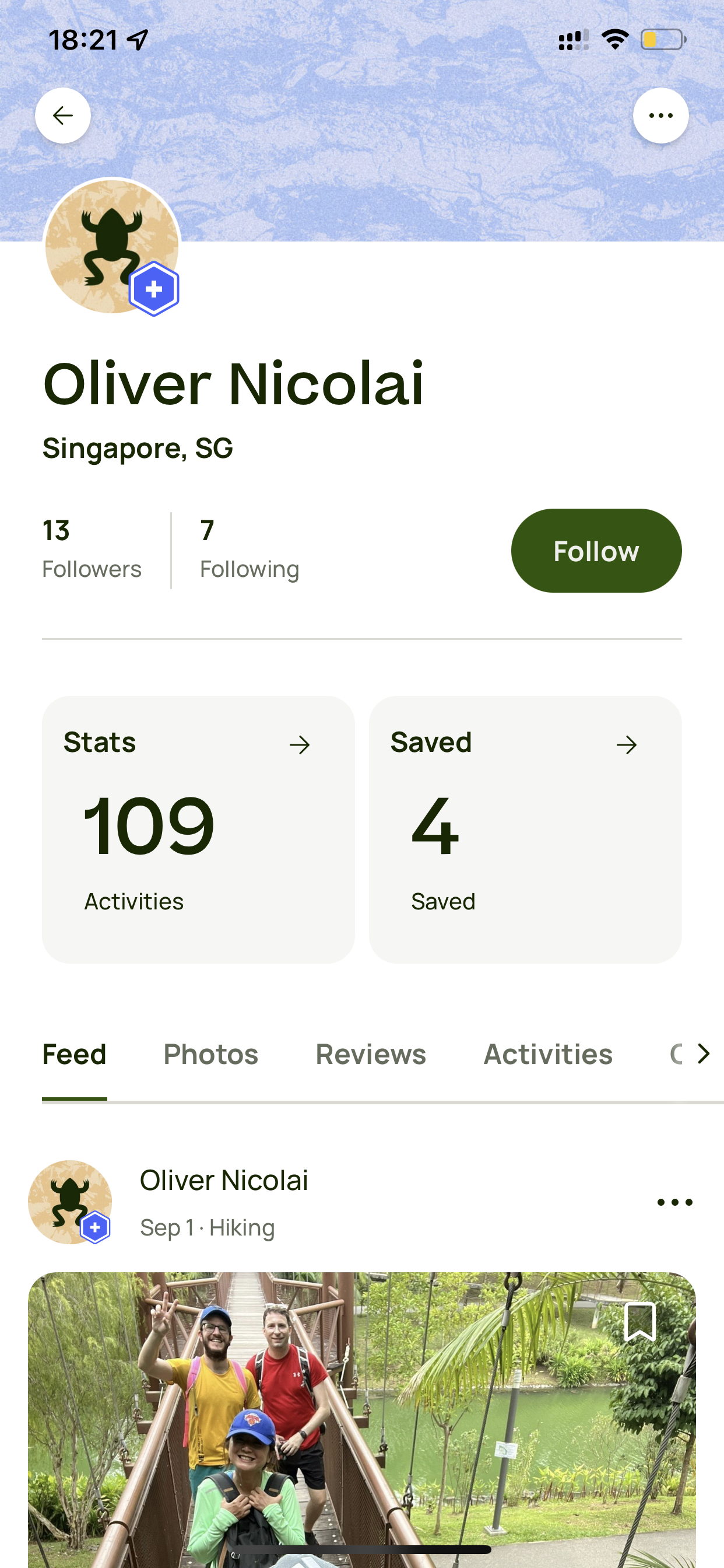Follow Oliver Nicolai
This screenshot has height=1568, width=724.
(x=596, y=551)
